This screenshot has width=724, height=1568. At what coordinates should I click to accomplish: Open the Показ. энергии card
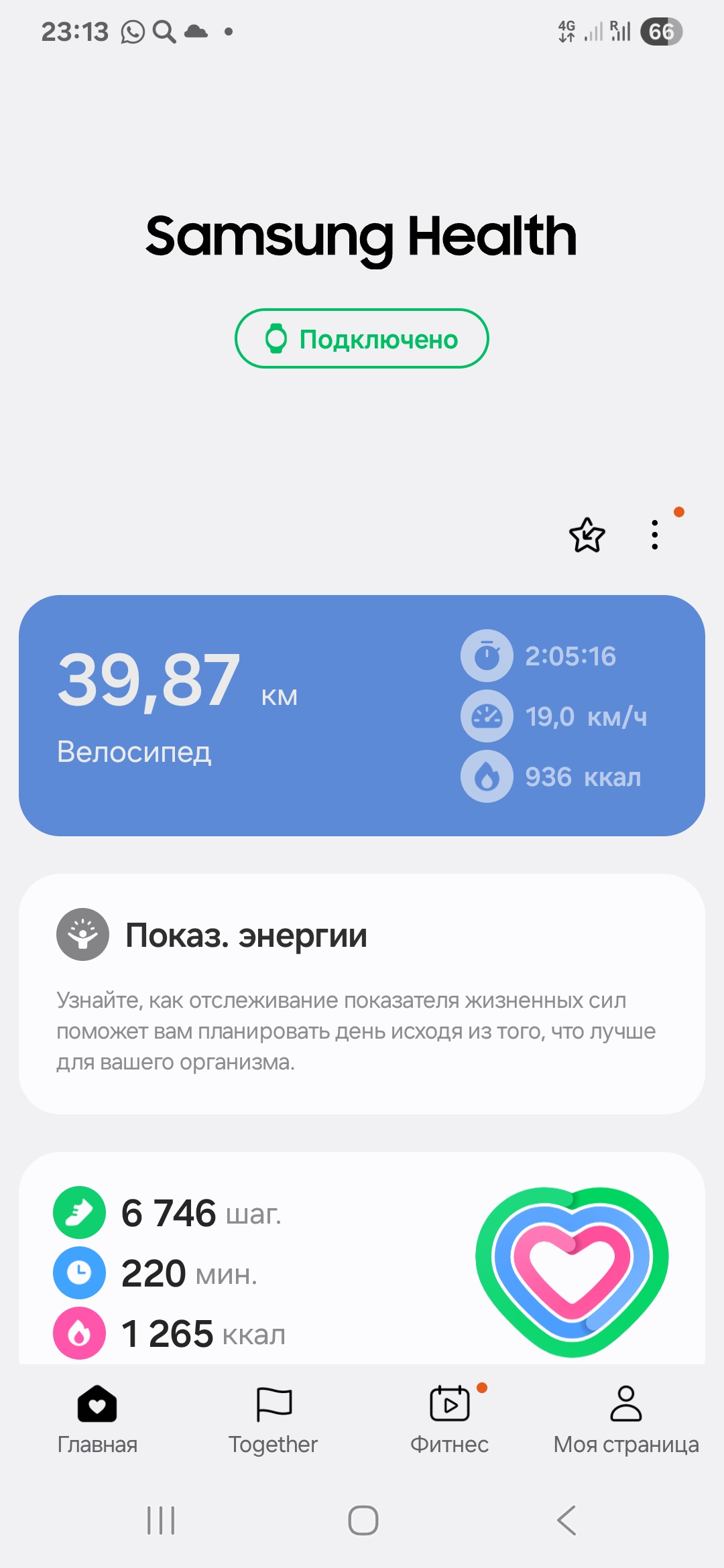(x=362, y=994)
